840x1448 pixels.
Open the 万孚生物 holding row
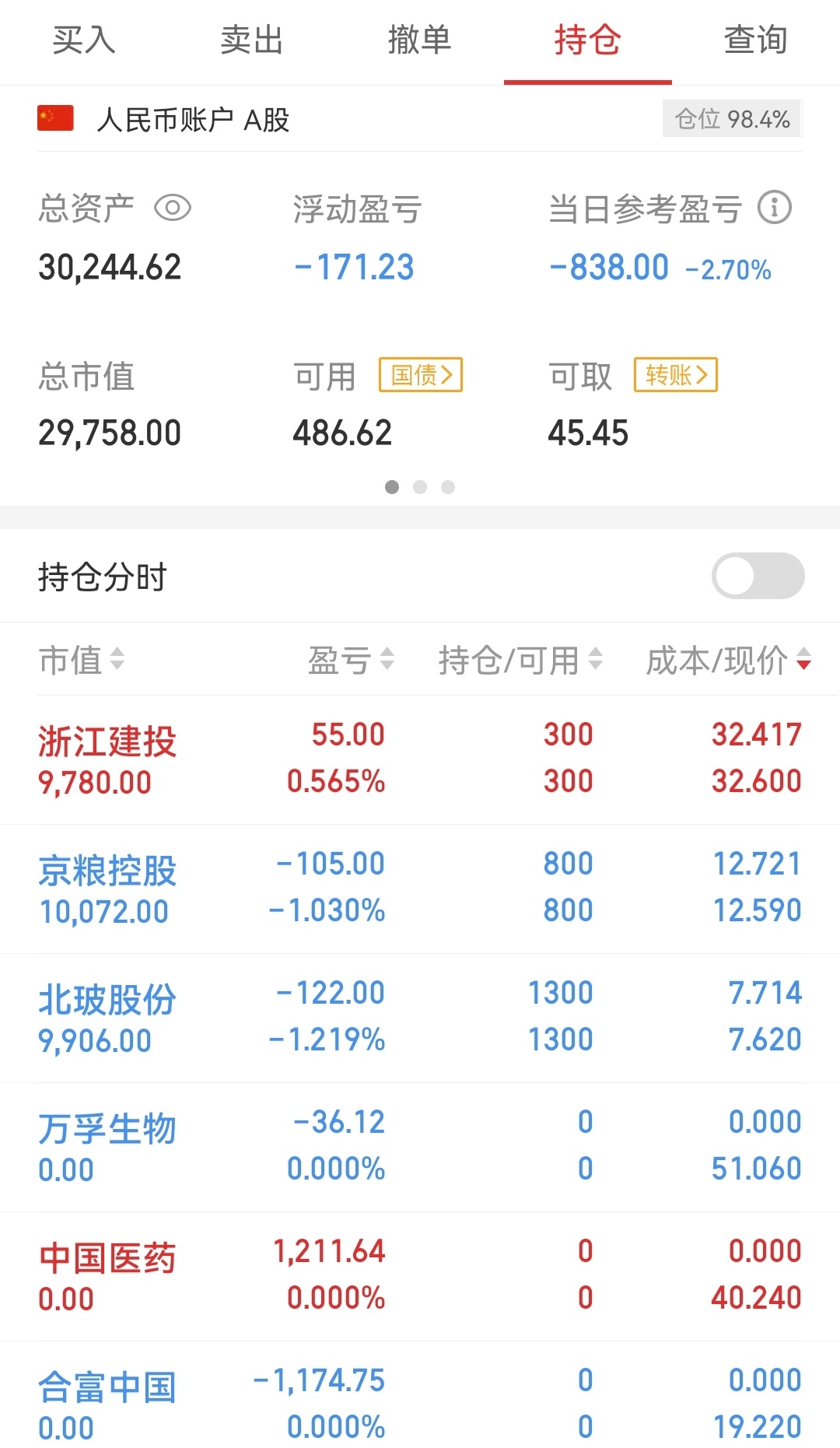coord(420,1147)
